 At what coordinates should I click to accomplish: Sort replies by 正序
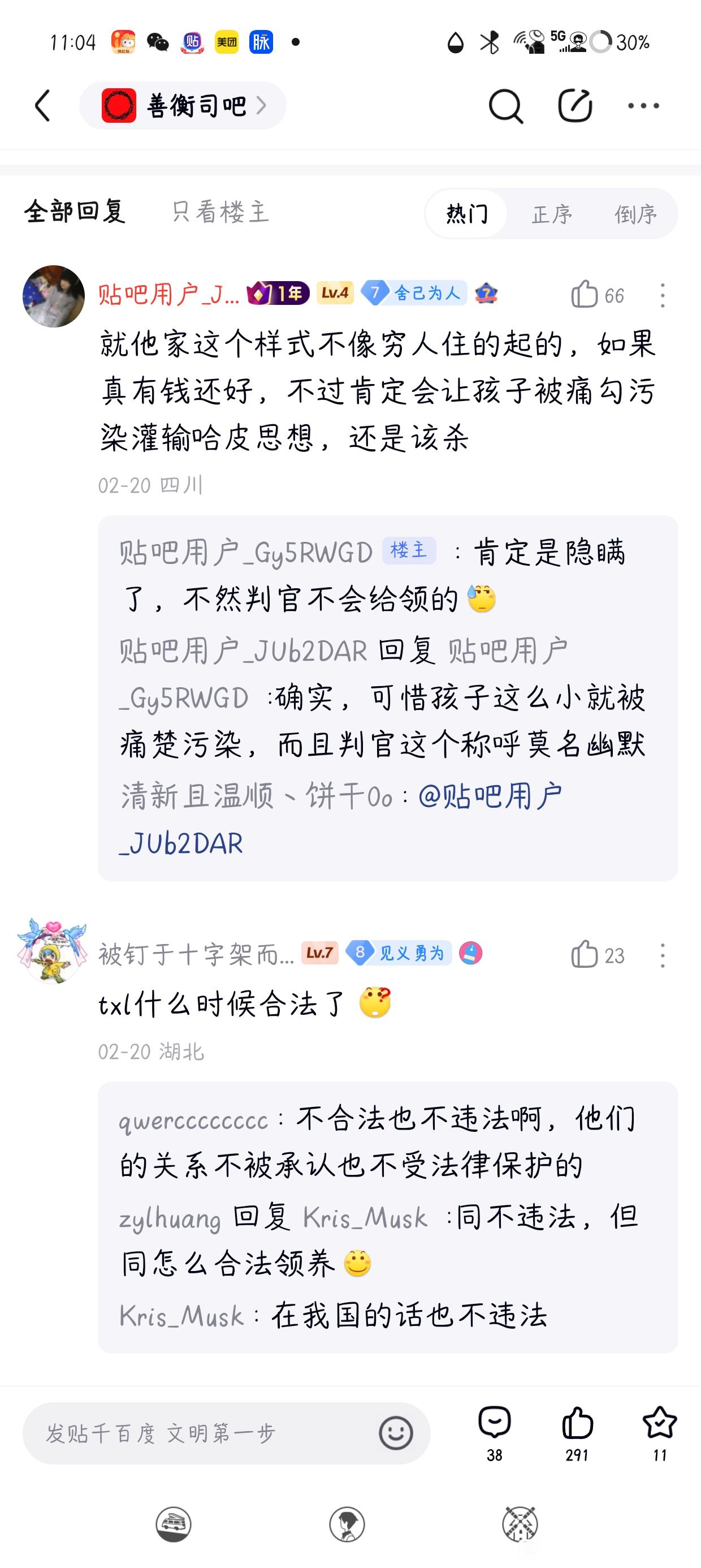coord(551,214)
